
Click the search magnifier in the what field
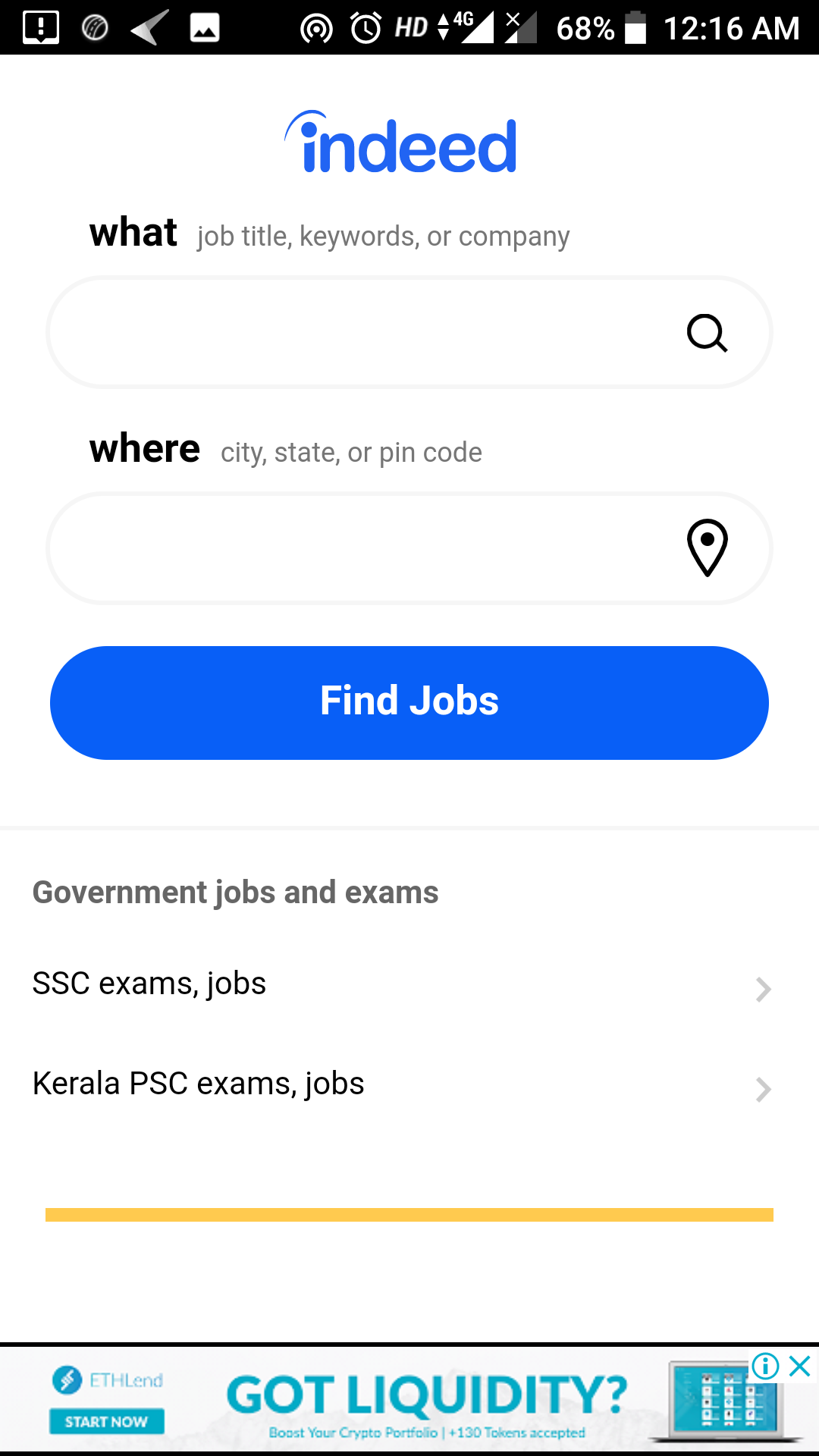(707, 332)
